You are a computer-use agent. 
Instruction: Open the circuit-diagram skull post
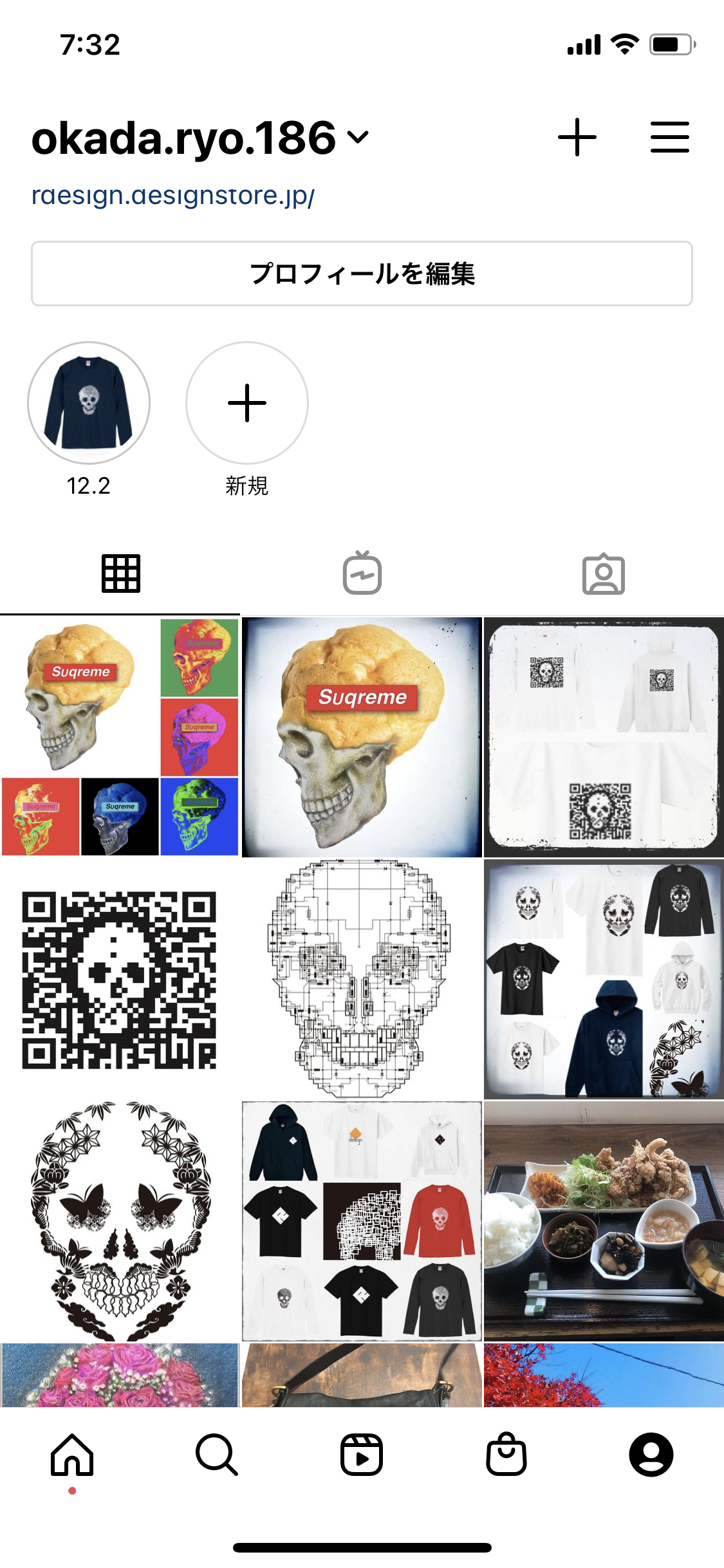tap(362, 979)
